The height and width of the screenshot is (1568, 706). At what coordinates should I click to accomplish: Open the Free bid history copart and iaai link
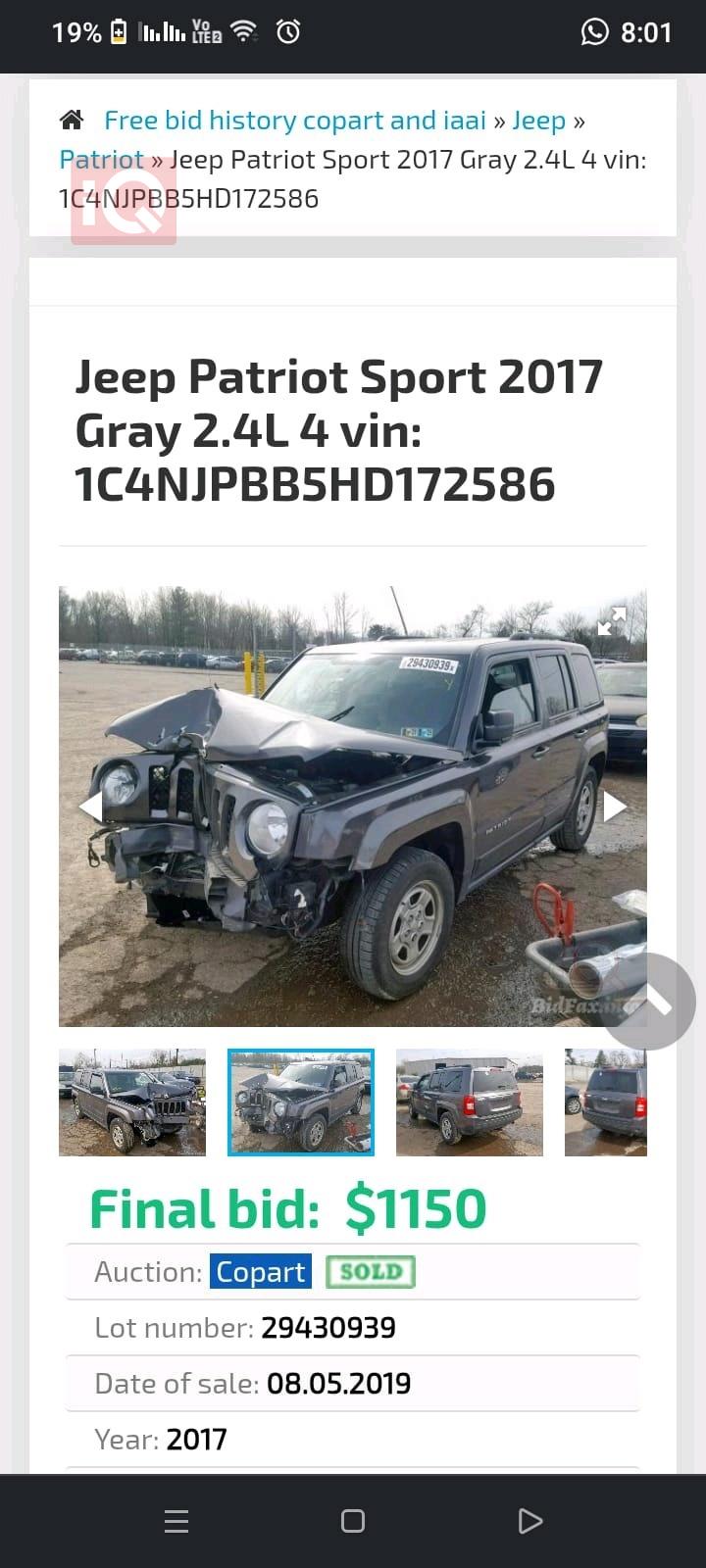tap(295, 120)
